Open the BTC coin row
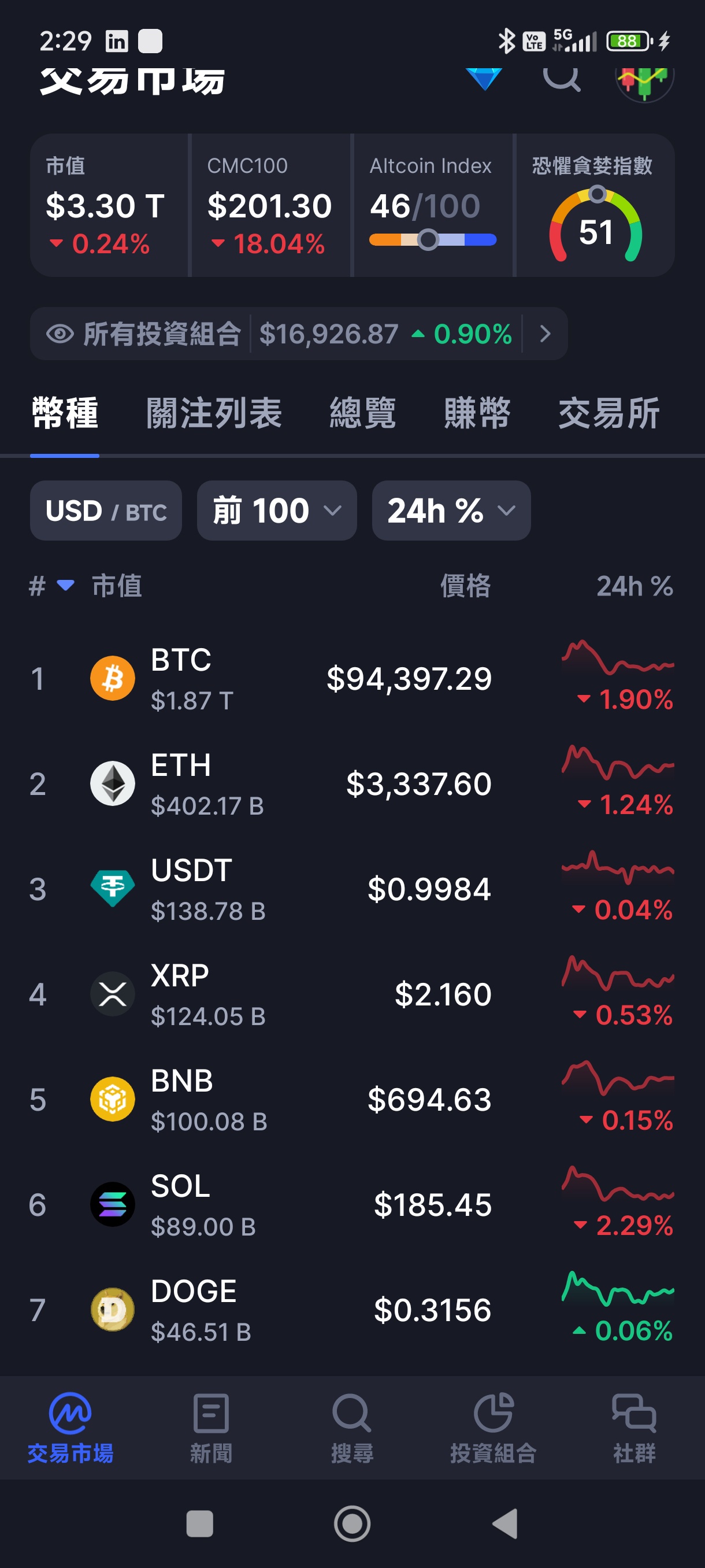Viewport: 705px width, 1568px height. (352, 679)
